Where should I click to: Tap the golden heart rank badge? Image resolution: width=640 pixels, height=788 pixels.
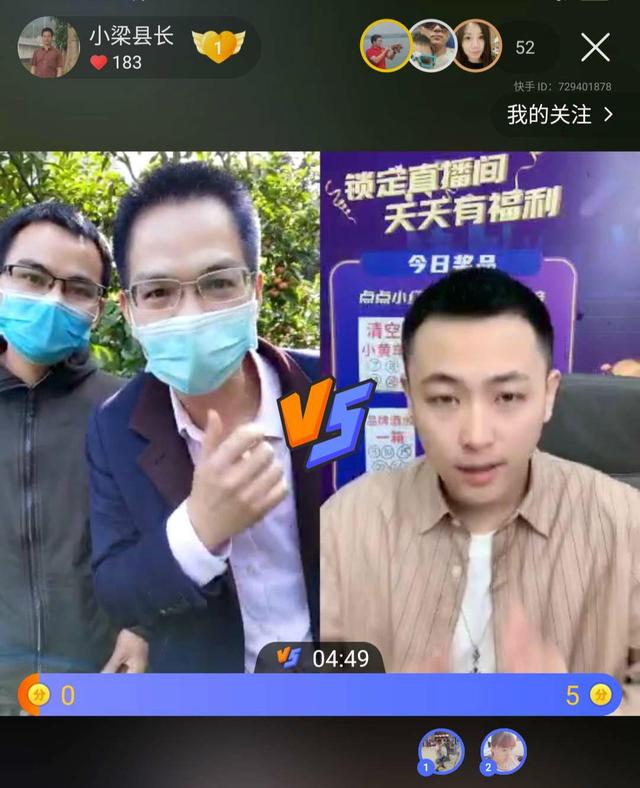click(x=218, y=46)
